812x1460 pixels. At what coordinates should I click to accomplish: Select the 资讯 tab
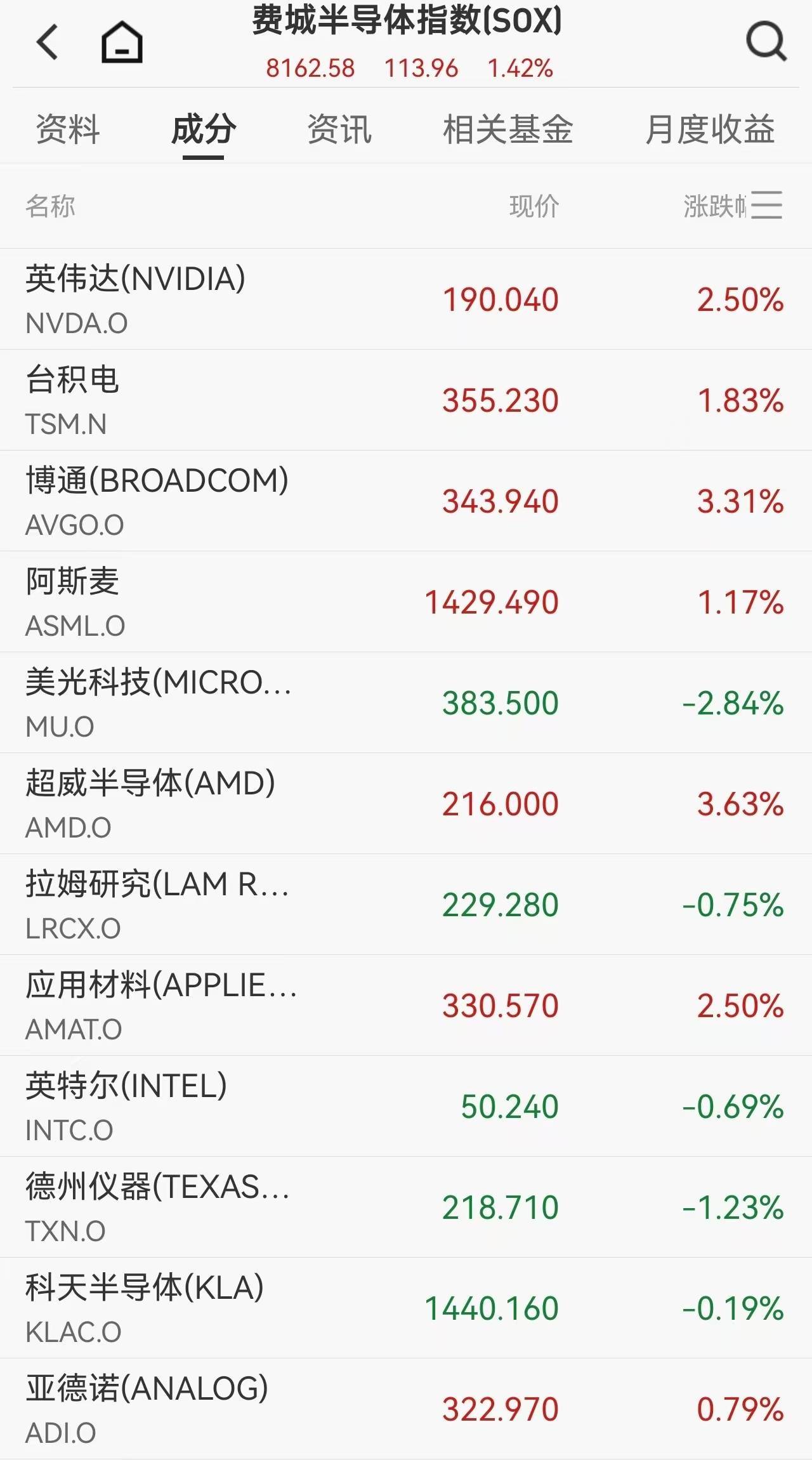pos(339,130)
